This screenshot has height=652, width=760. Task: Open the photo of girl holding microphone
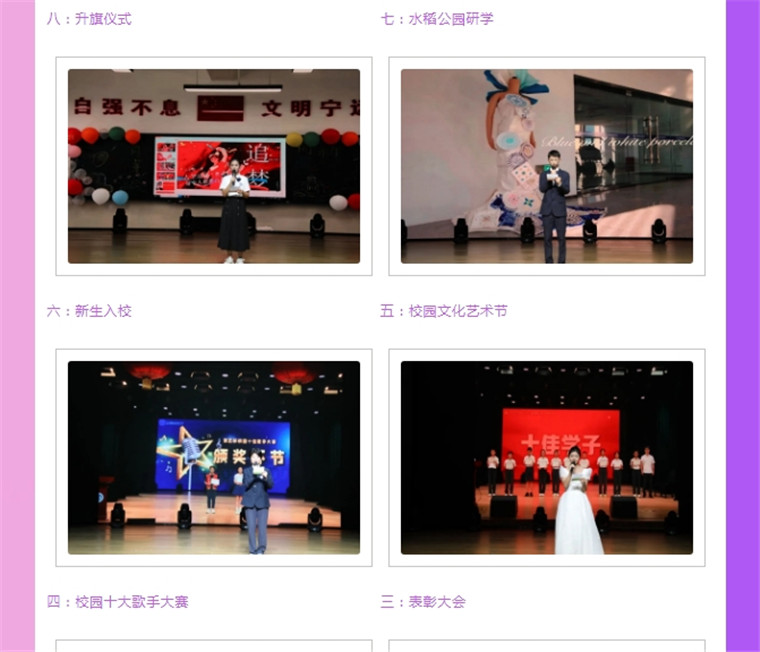coord(214,166)
